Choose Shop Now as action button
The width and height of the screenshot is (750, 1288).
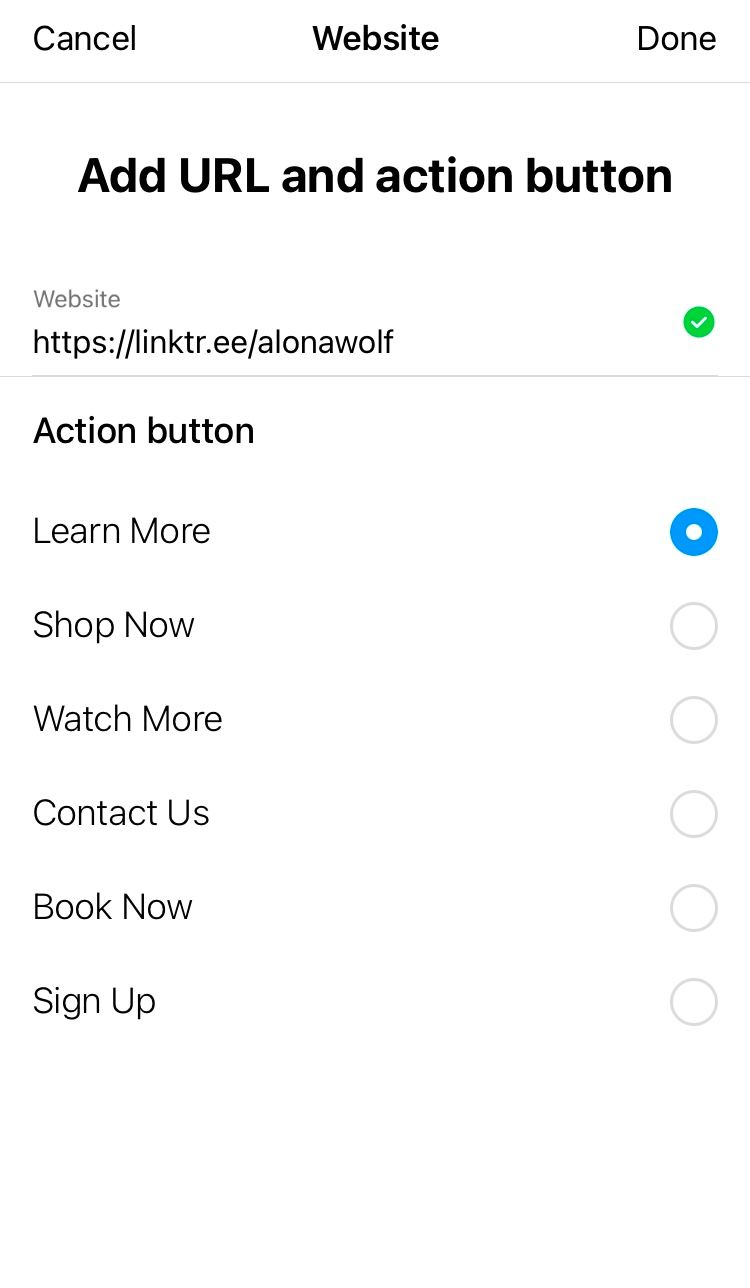pos(375,626)
